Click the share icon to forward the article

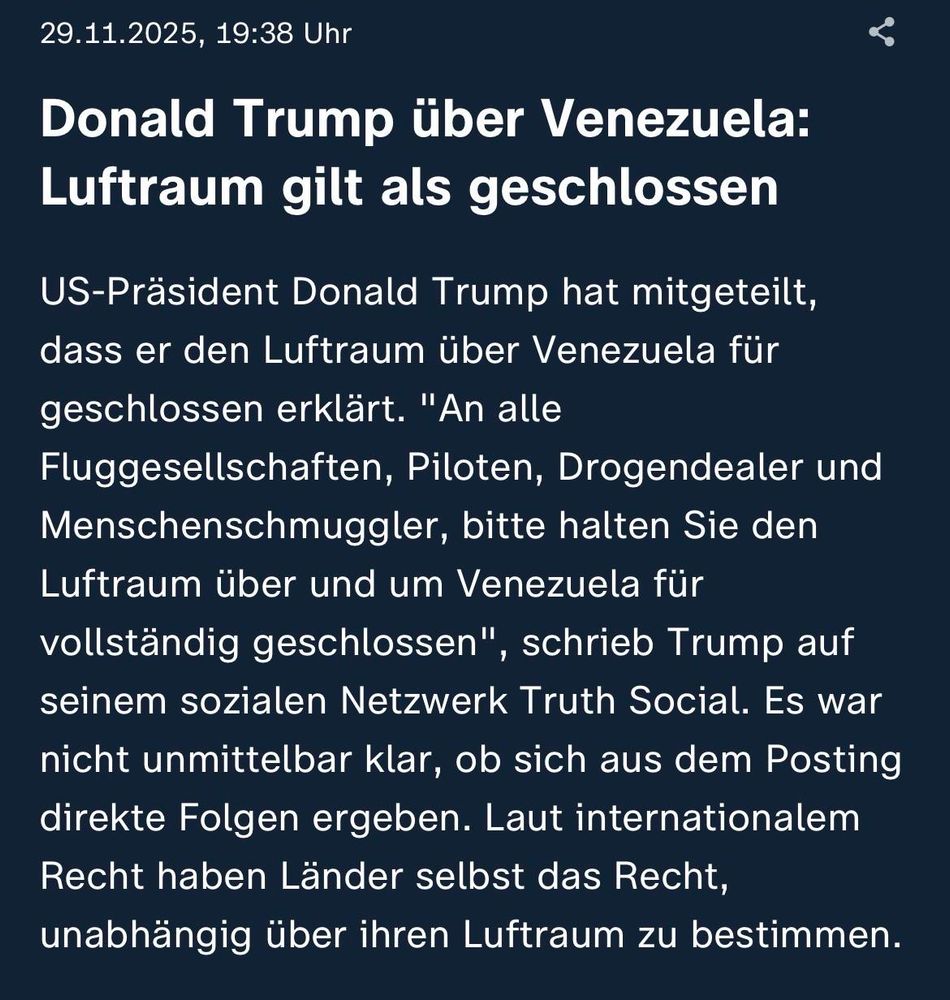click(x=882, y=30)
